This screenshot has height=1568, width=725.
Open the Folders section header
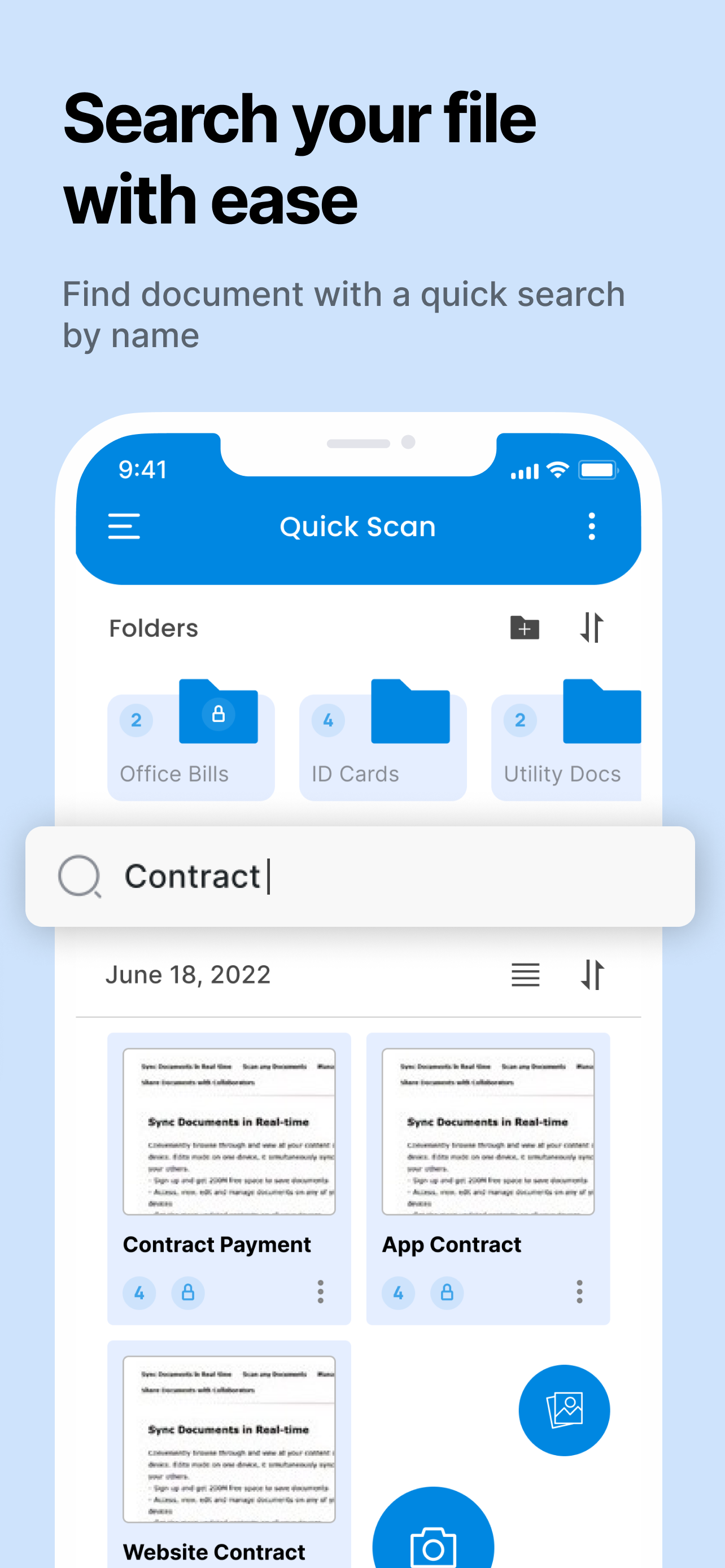tap(154, 628)
